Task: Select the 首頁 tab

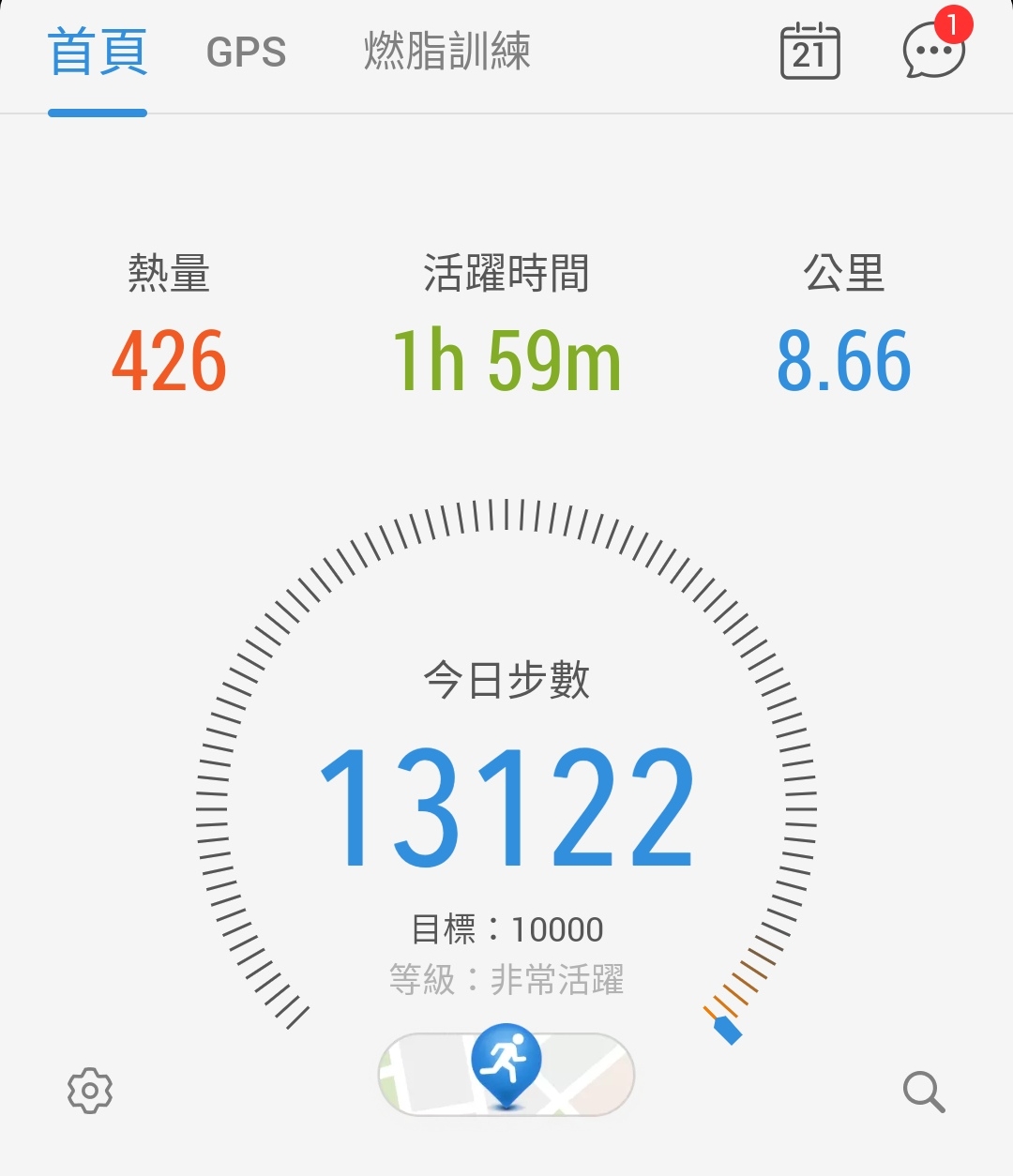Action: tap(98, 53)
